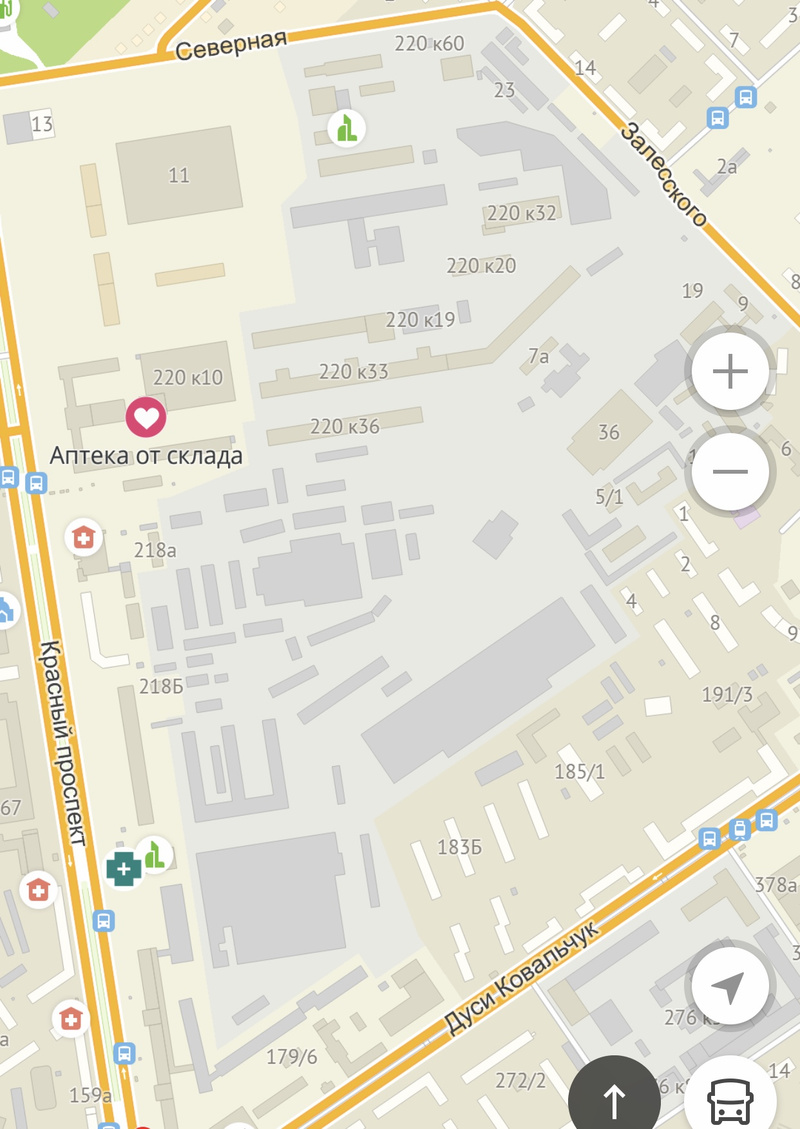
Task: Open the Аптека от склада pharmacy marker
Action: (x=146, y=417)
